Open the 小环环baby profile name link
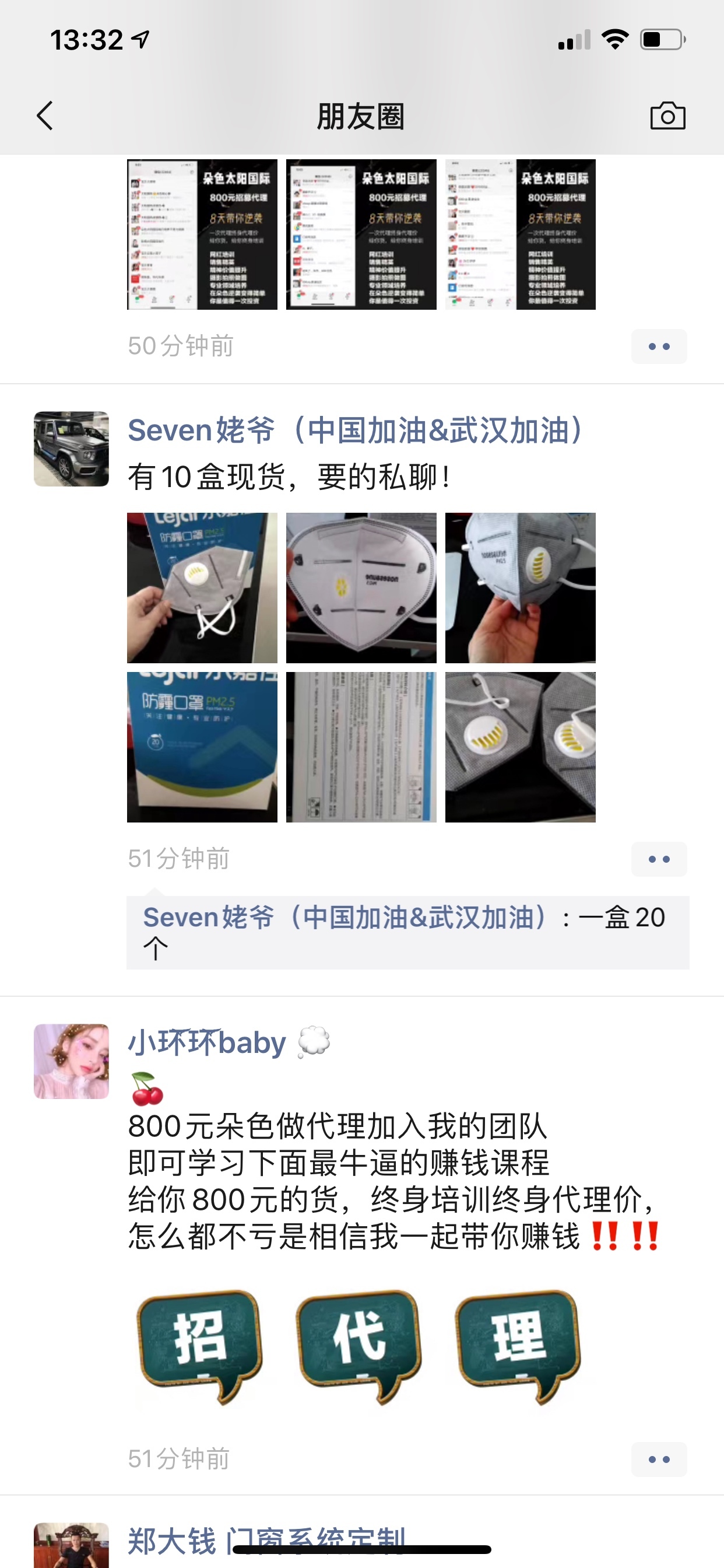Image resolution: width=724 pixels, height=1568 pixels. coord(207,1042)
